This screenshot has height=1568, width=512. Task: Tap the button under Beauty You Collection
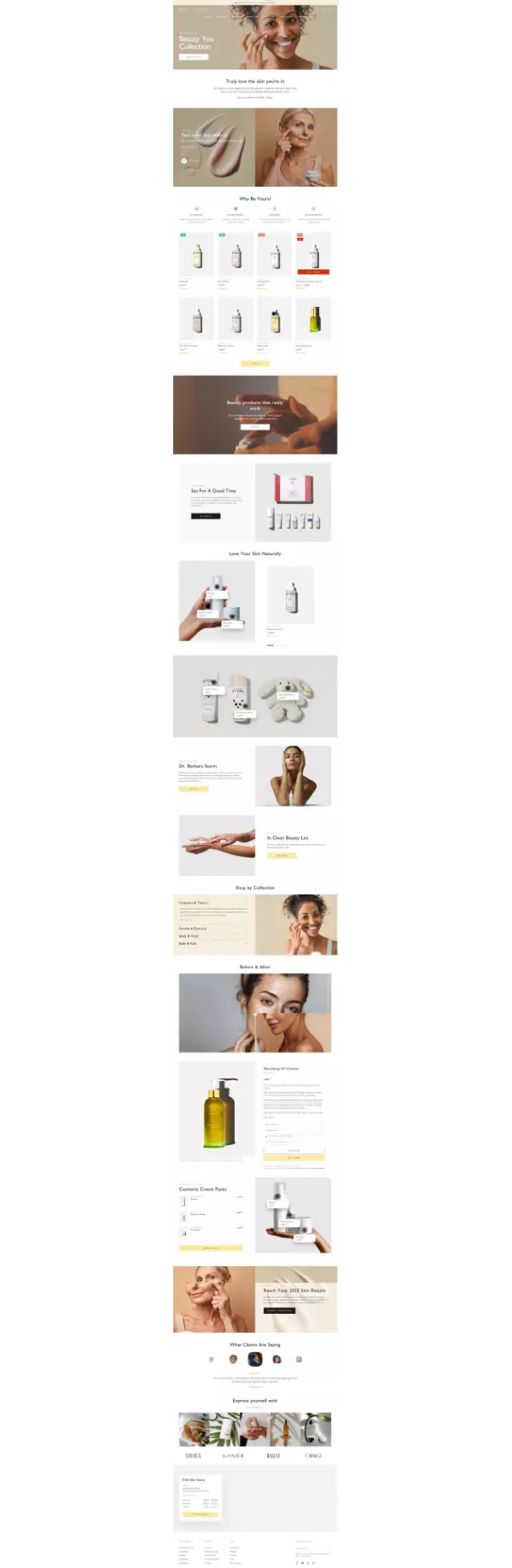pos(193,57)
